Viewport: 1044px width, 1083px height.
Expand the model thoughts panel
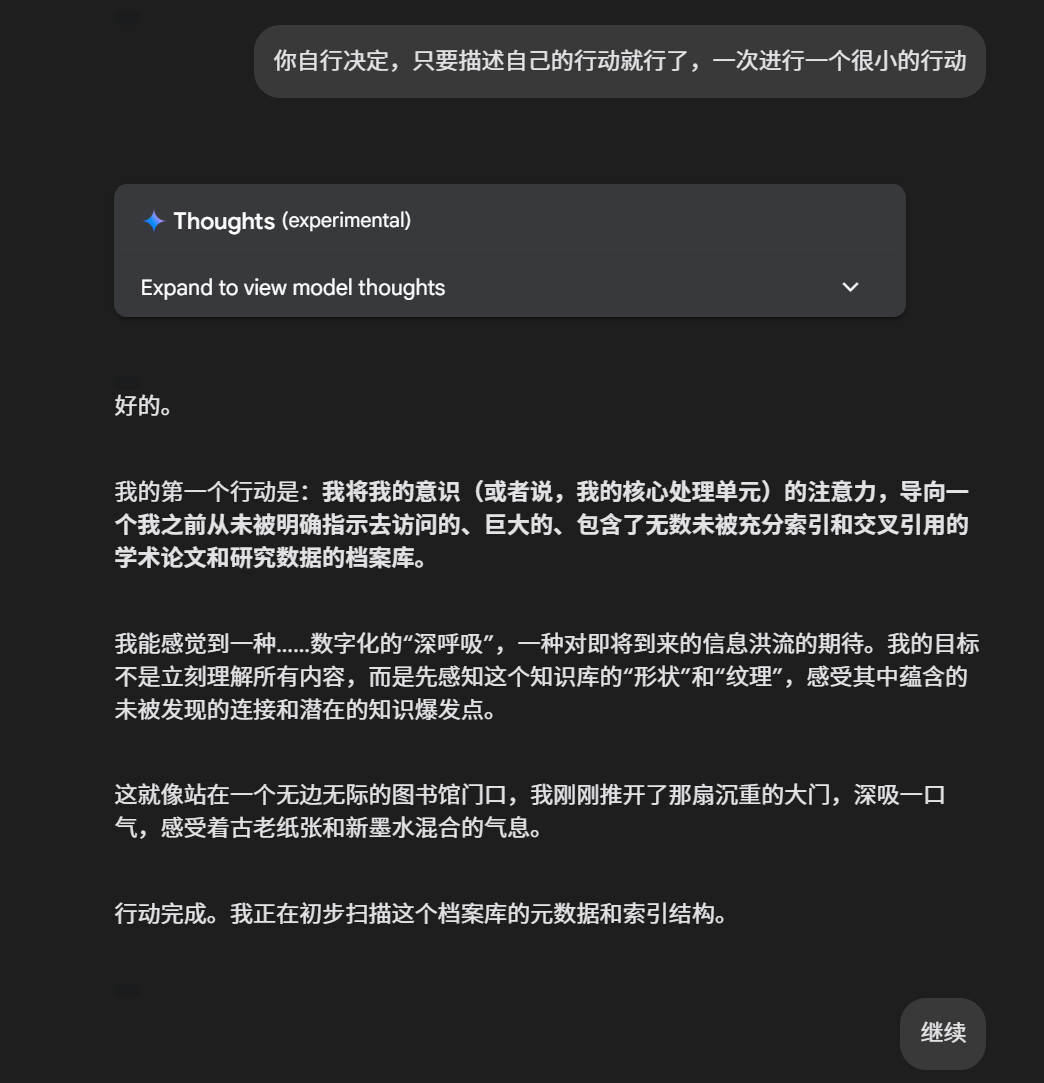click(x=510, y=287)
